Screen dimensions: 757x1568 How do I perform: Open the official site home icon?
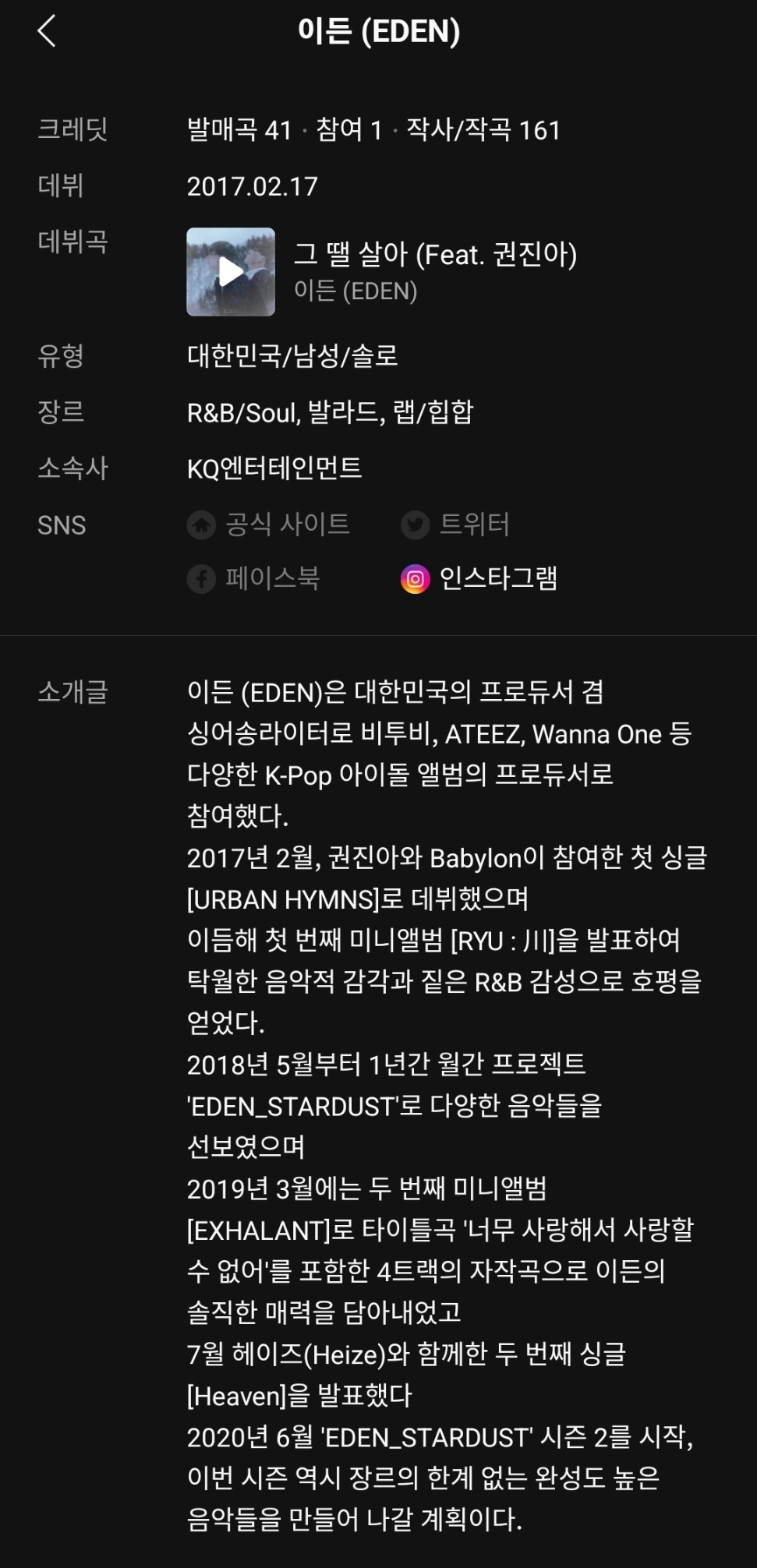tap(201, 526)
